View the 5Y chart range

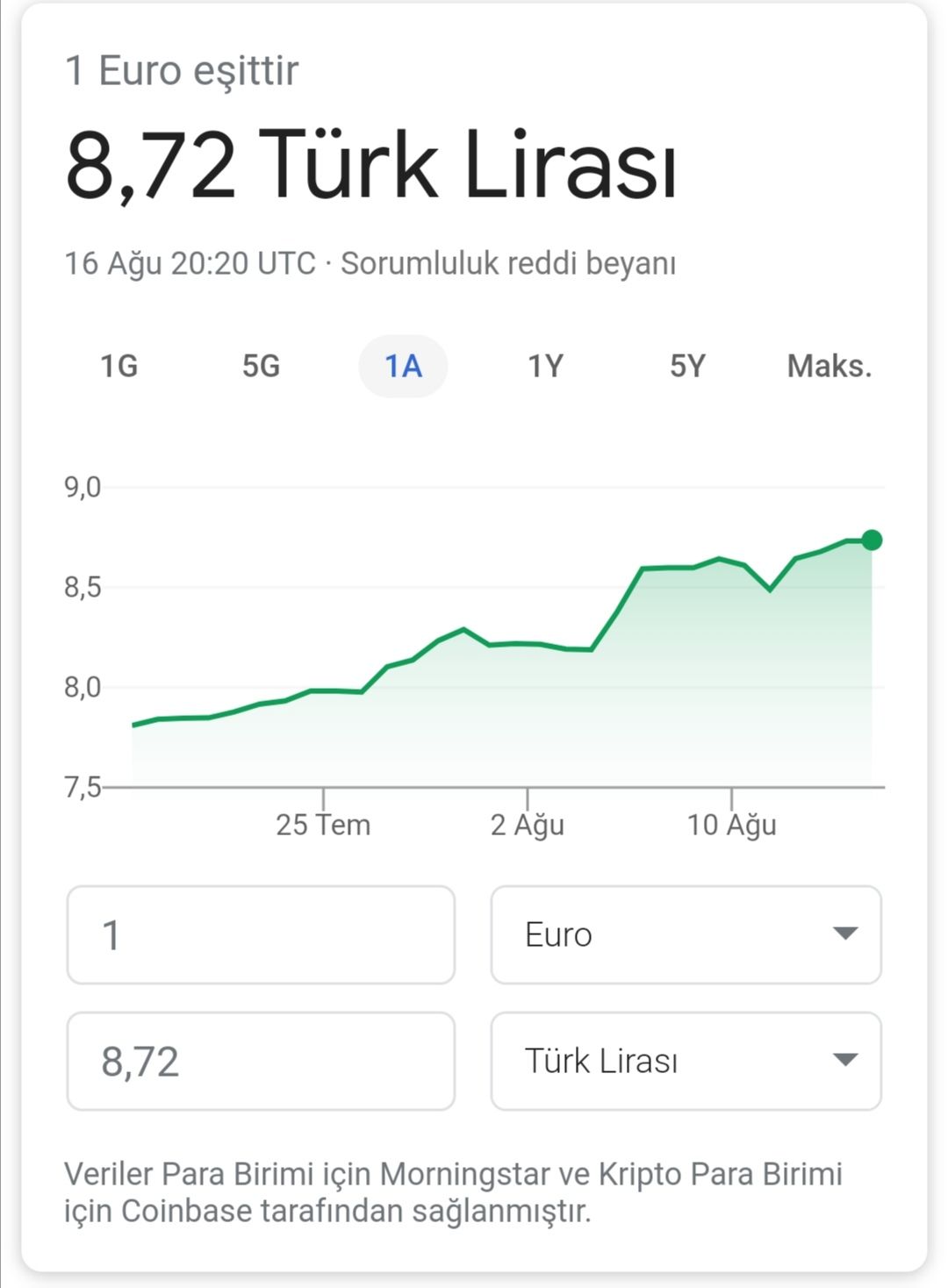[687, 366]
